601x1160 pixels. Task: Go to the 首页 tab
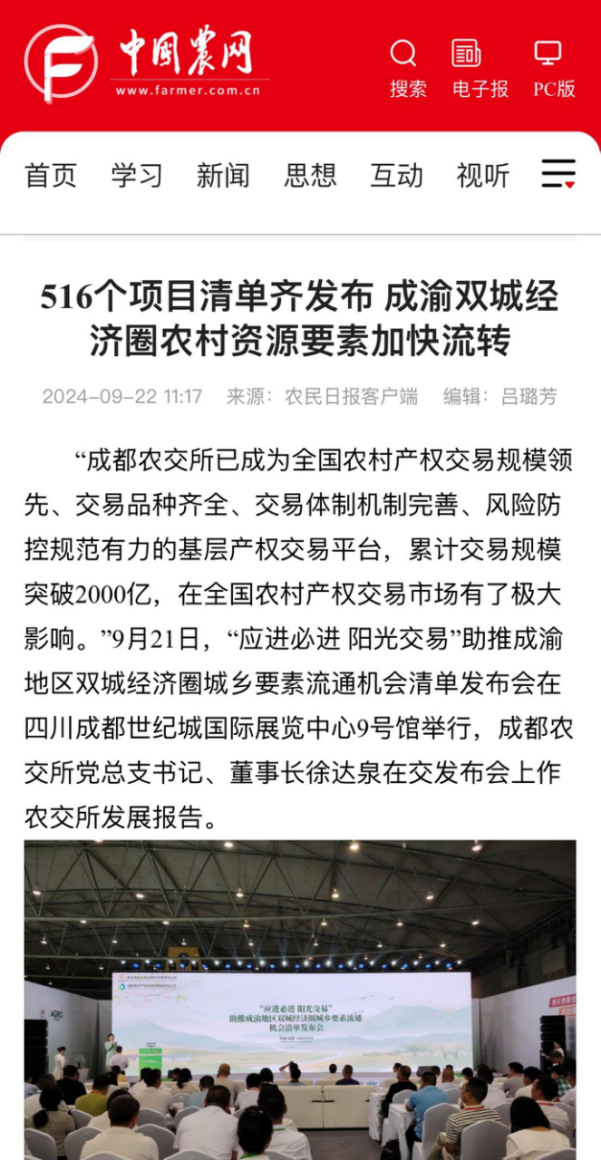click(x=50, y=176)
